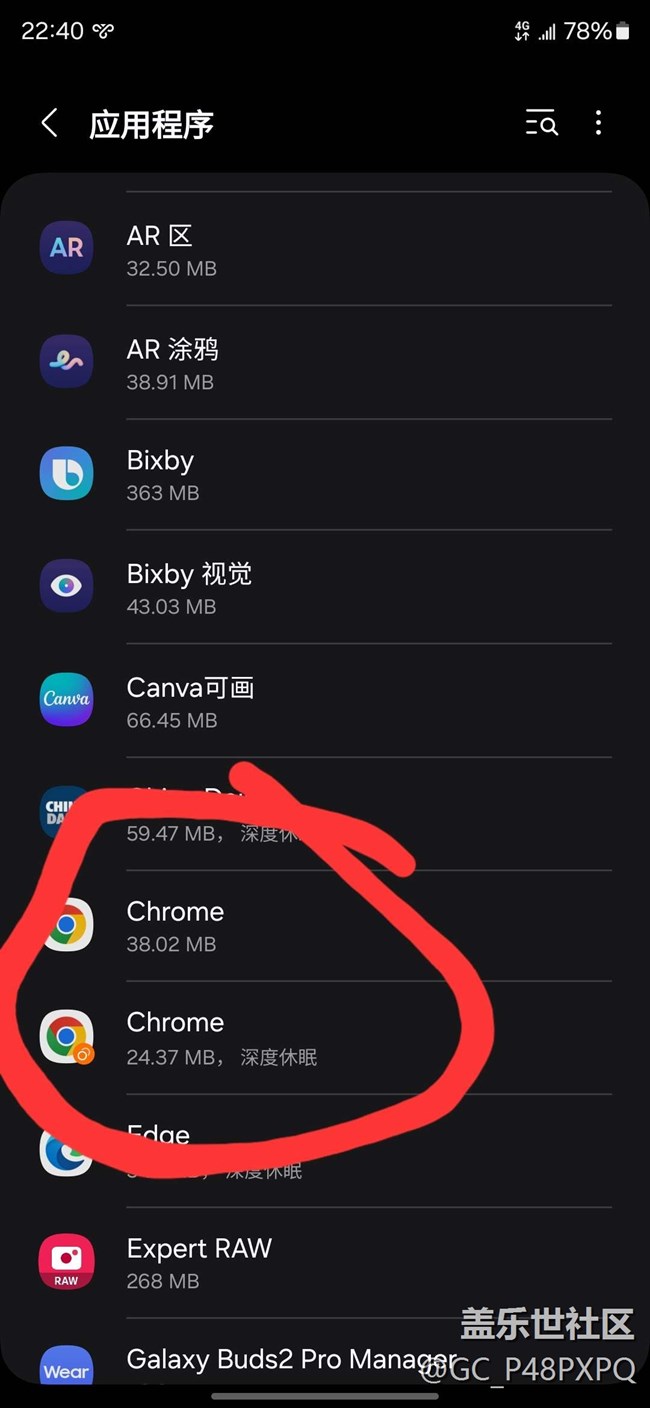Open the filter and search apps icon

(x=541, y=123)
